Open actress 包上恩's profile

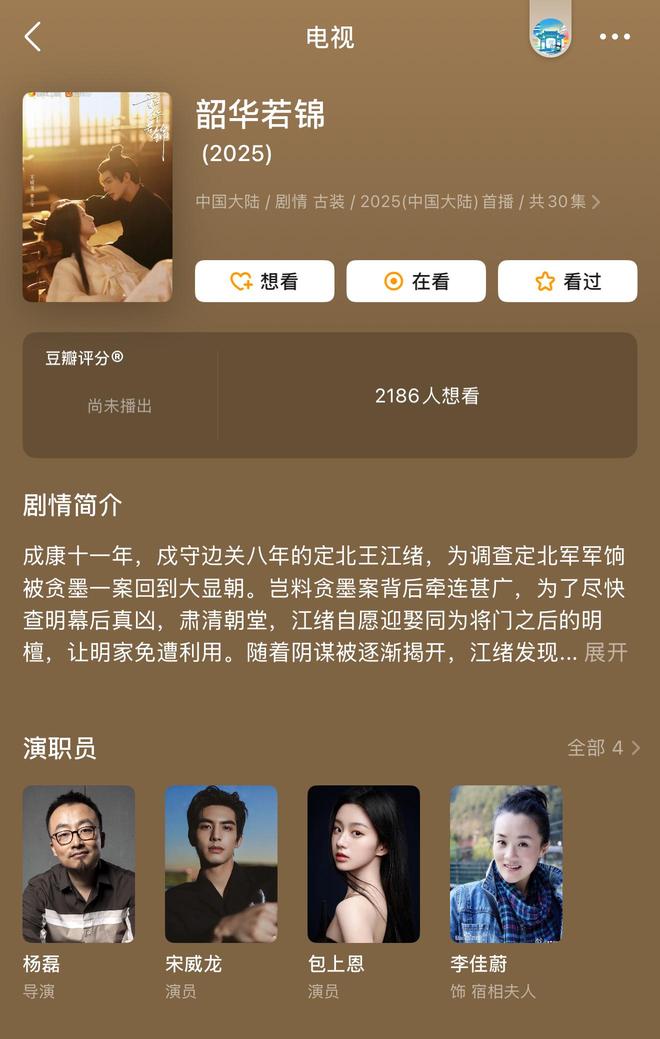tap(363, 864)
